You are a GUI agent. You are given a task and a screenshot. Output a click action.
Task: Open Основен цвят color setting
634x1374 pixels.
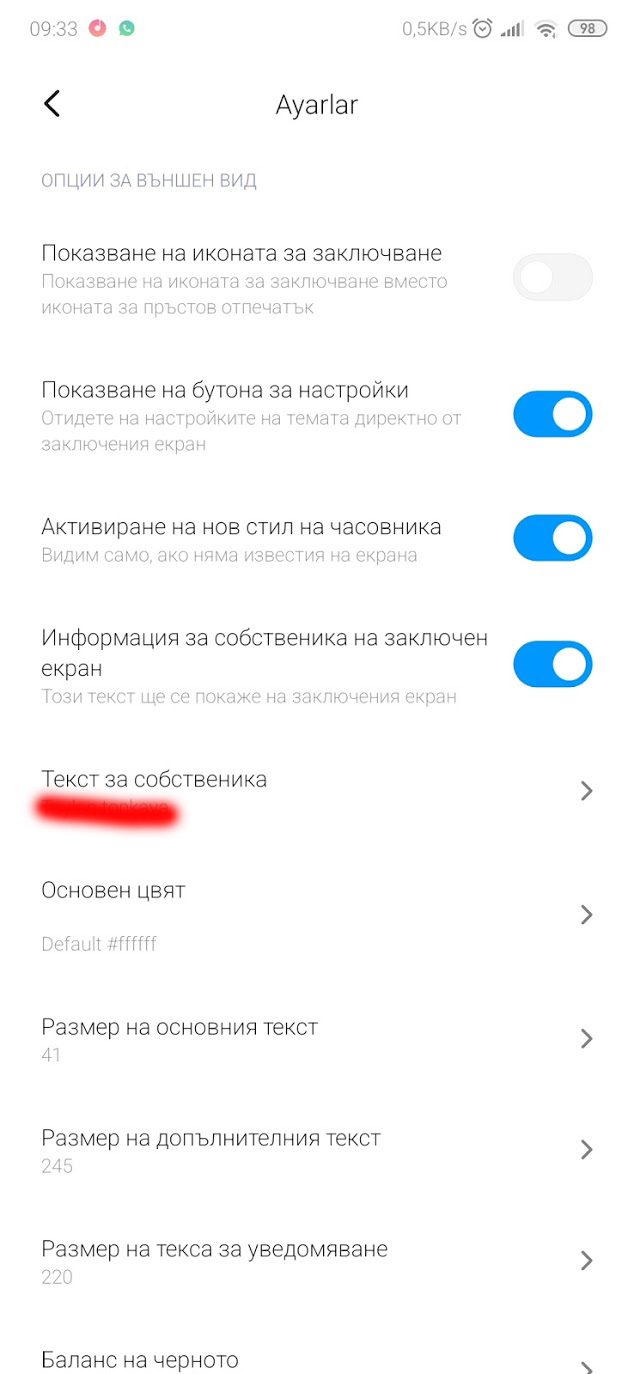pos(316,915)
